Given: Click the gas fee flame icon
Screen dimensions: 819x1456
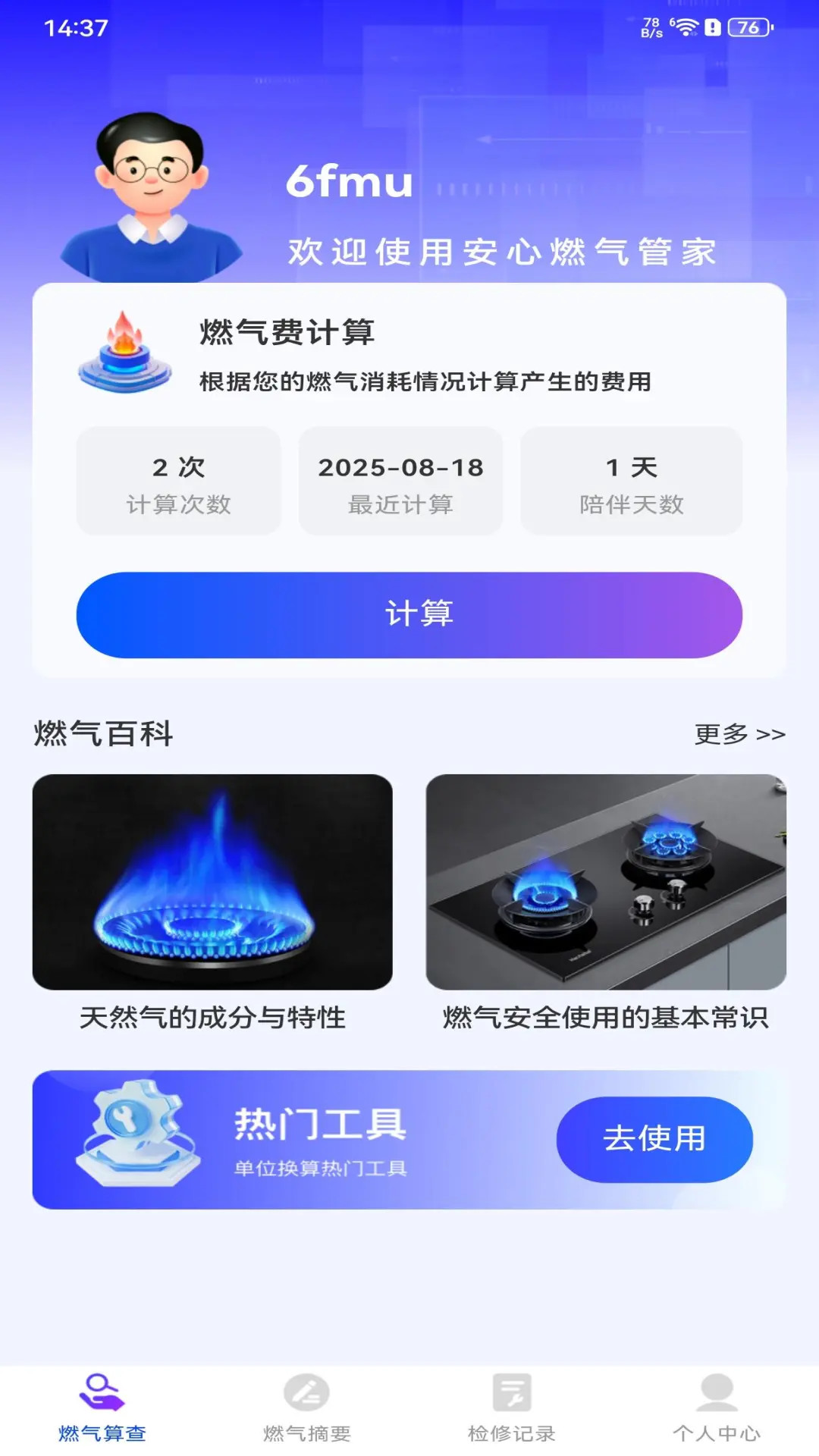Looking at the screenshot, I should point(124,350).
